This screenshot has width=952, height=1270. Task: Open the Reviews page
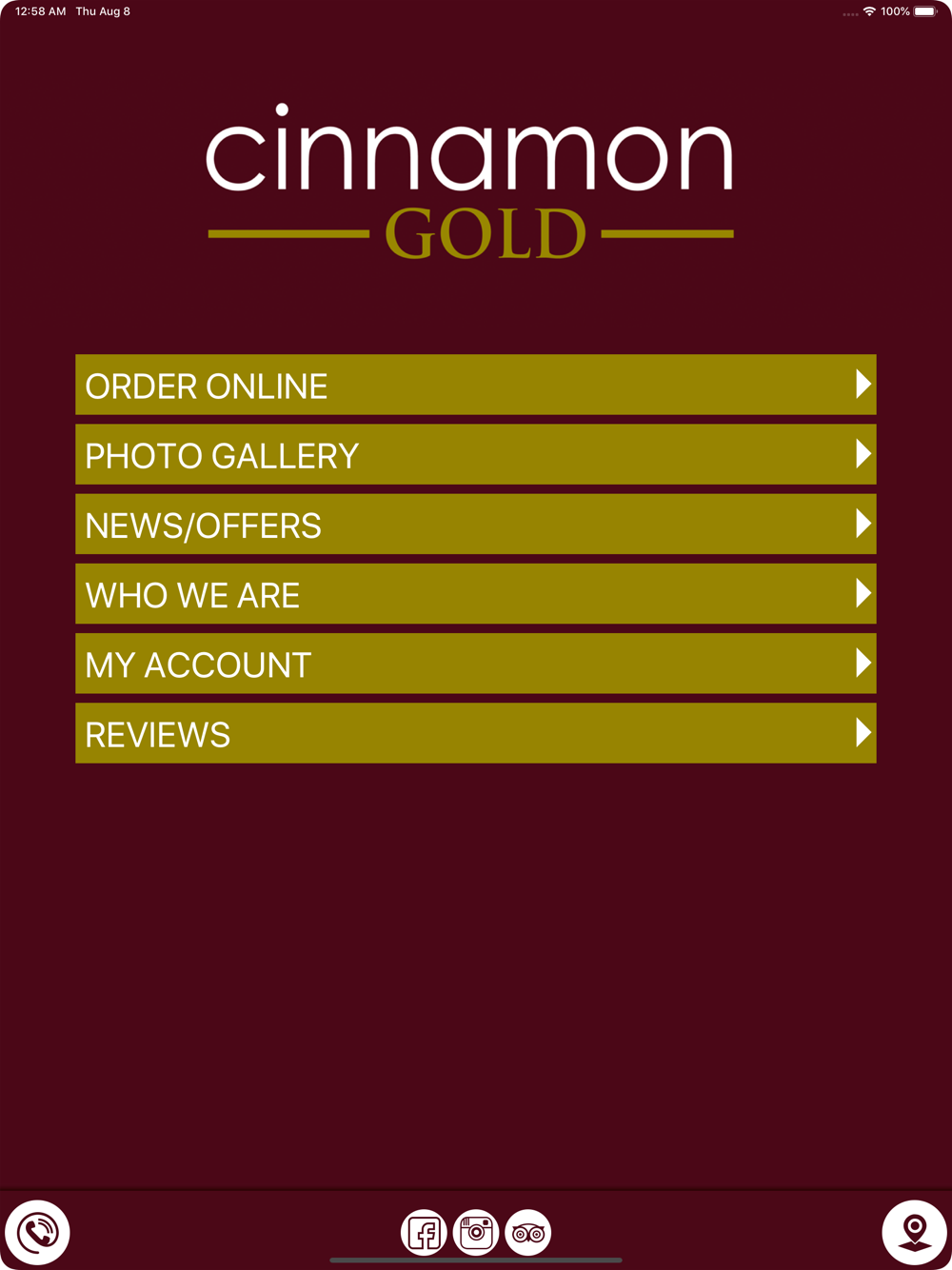[475, 733]
